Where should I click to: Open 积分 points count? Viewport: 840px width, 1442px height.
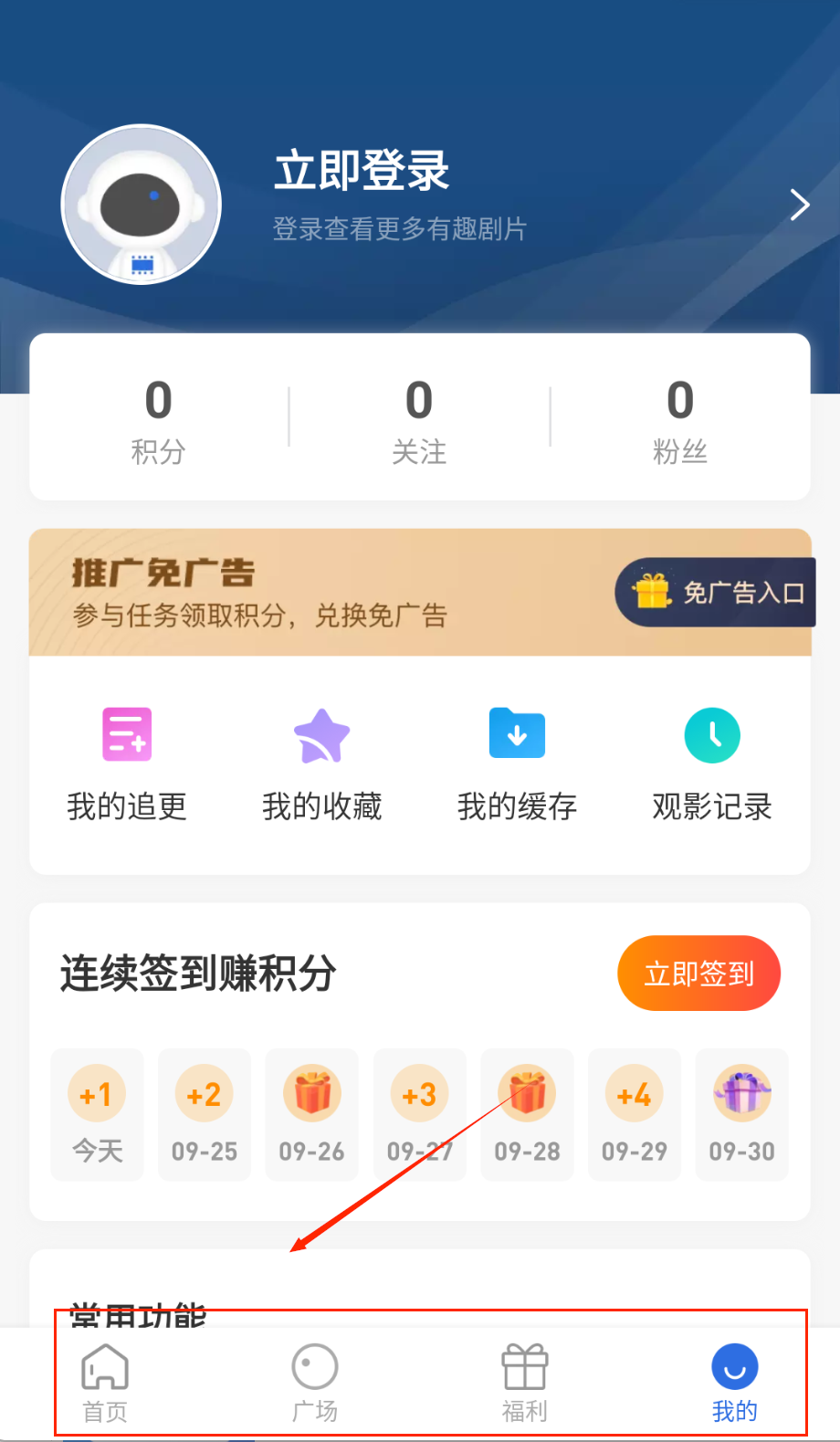tap(158, 418)
